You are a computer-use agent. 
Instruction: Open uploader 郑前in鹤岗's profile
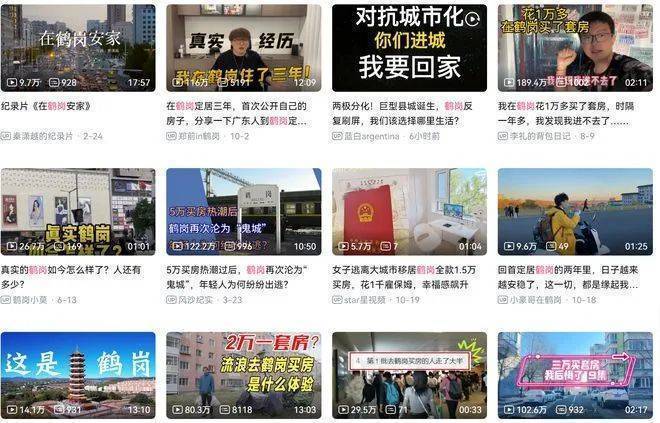point(205,136)
